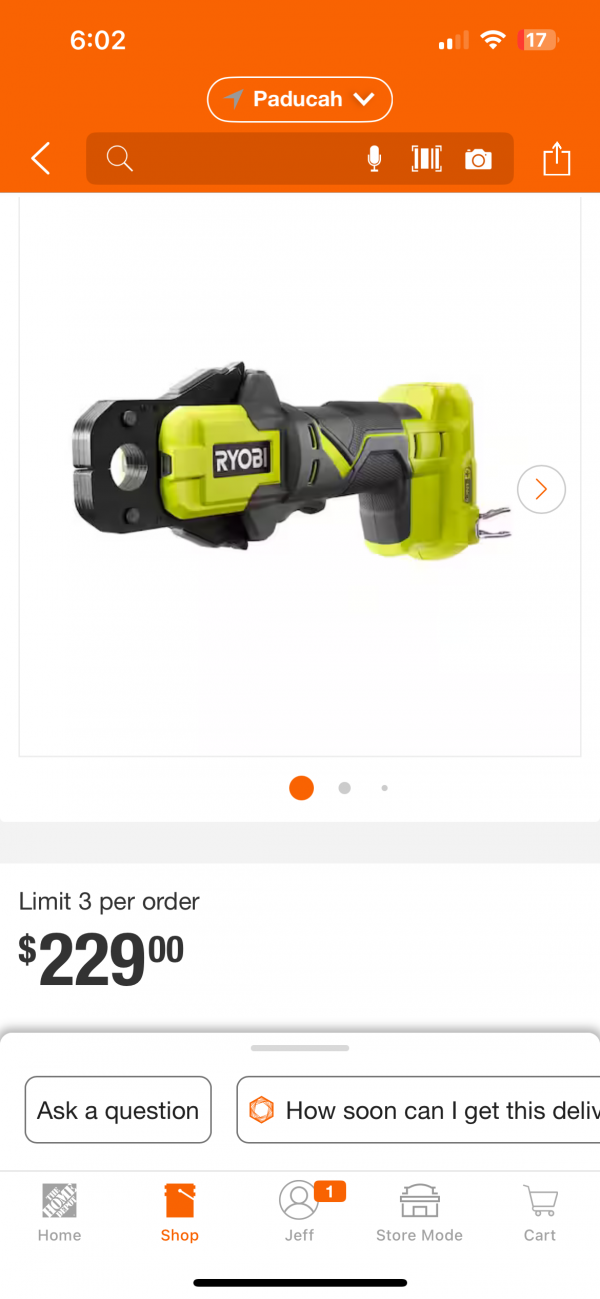Open the barcode scanner
Image resolution: width=600 pixels, height=1299 pixels.
tap(426, 158)
